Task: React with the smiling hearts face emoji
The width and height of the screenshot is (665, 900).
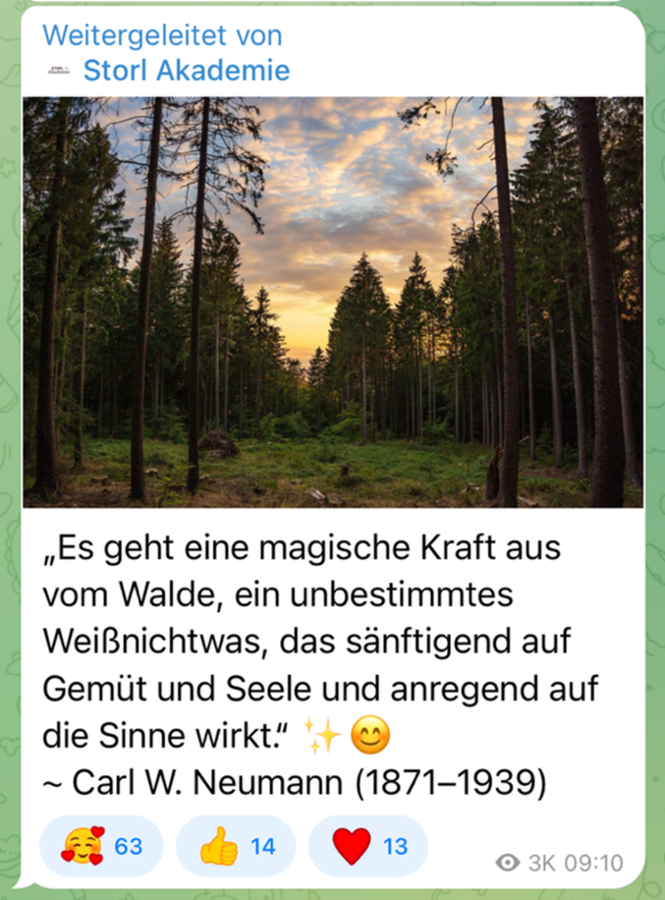Action: coord(101,846)
